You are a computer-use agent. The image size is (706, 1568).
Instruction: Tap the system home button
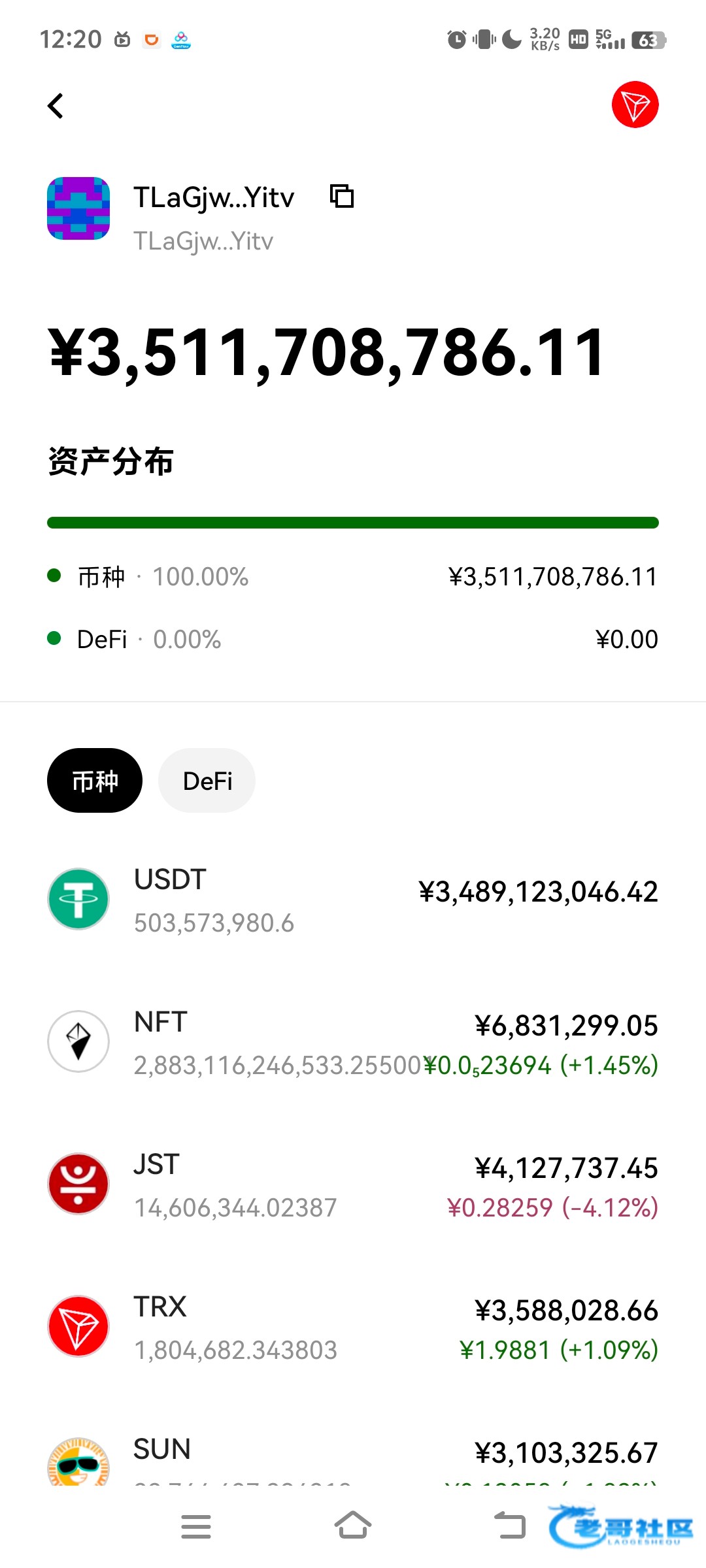click(353, 1526)
